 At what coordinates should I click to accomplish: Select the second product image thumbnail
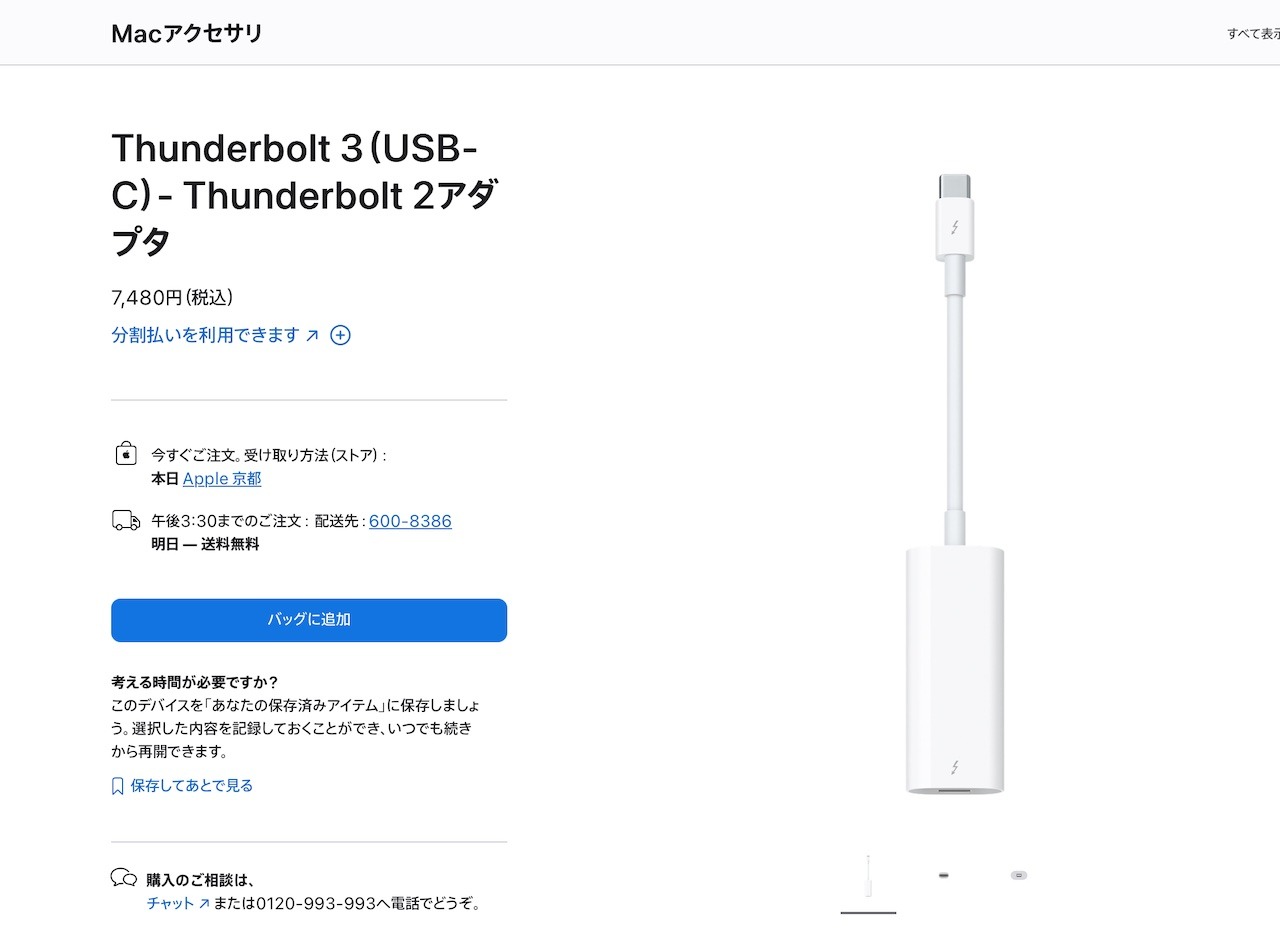pos(943,875)
